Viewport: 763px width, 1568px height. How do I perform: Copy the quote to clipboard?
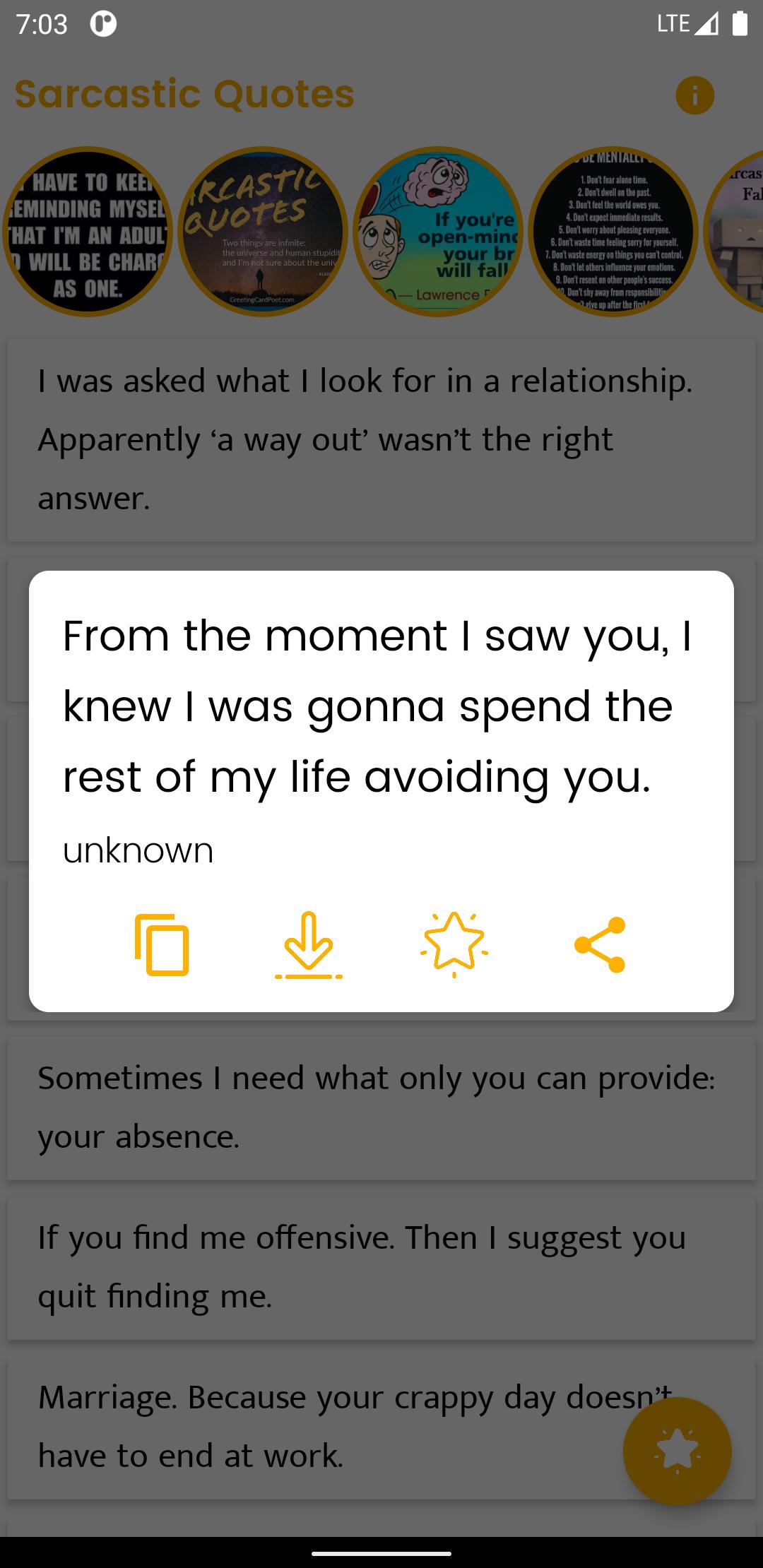click(162, 945)
